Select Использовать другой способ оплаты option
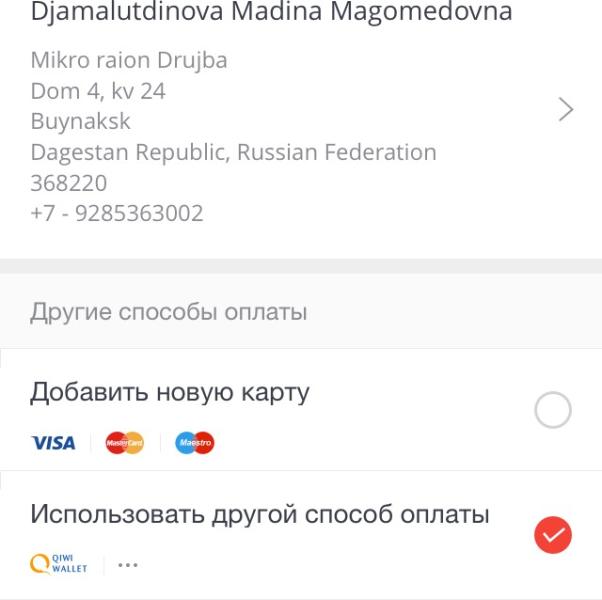This screenshot has height=600, width=602. pos(553,535)
